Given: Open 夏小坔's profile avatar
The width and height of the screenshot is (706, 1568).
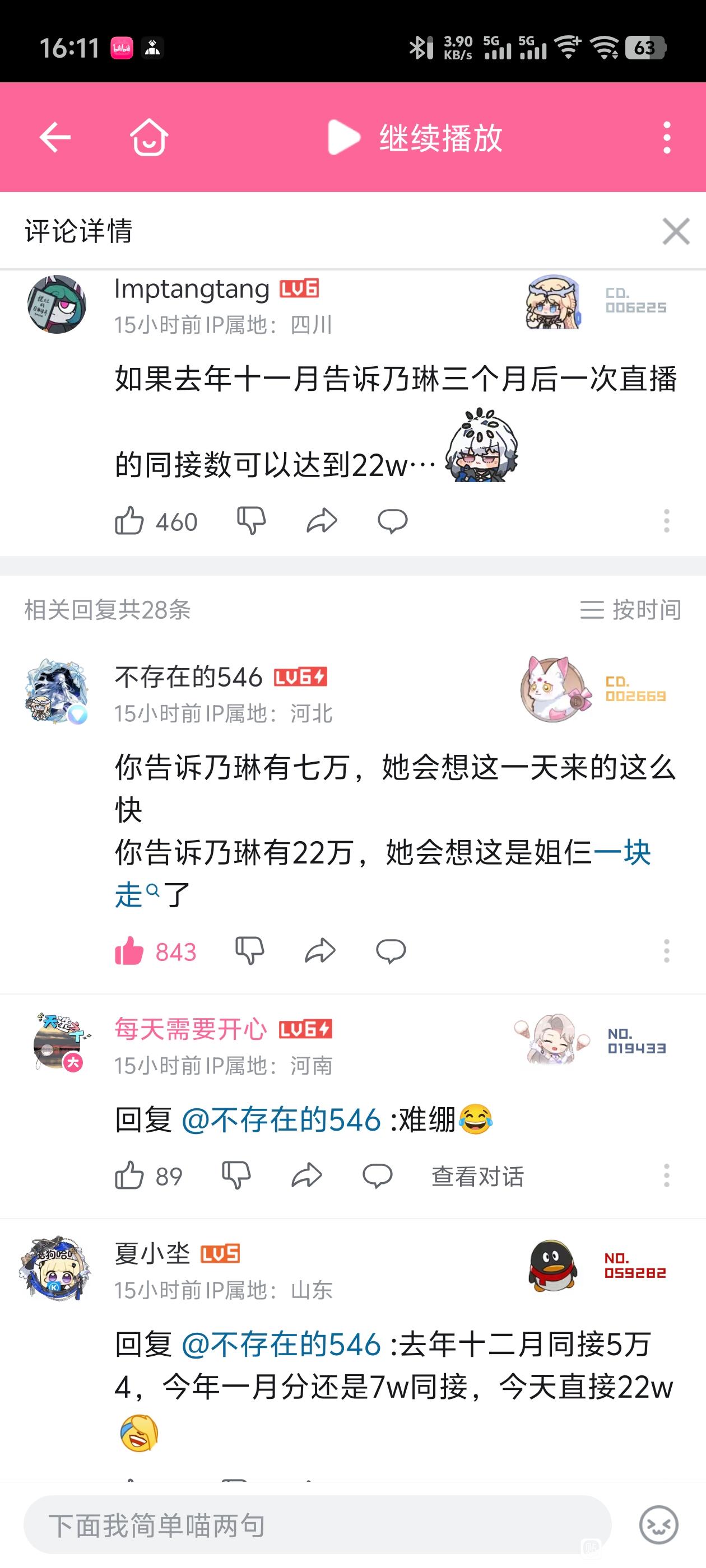Looking at the screenshot, I should click(57, 1268).
